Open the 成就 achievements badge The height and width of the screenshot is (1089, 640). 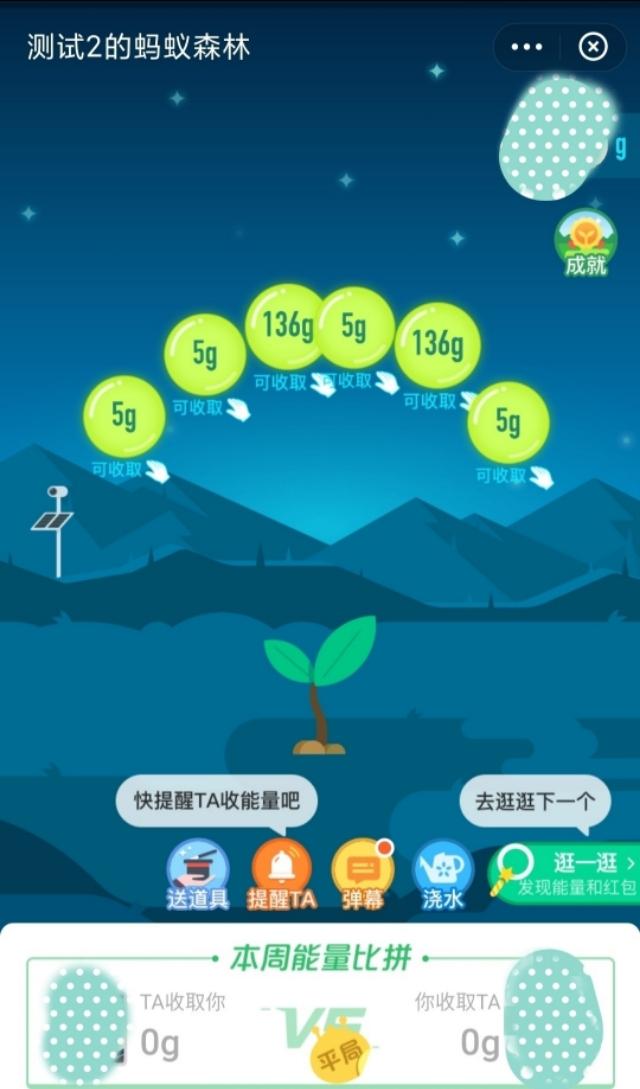(585, 243)
